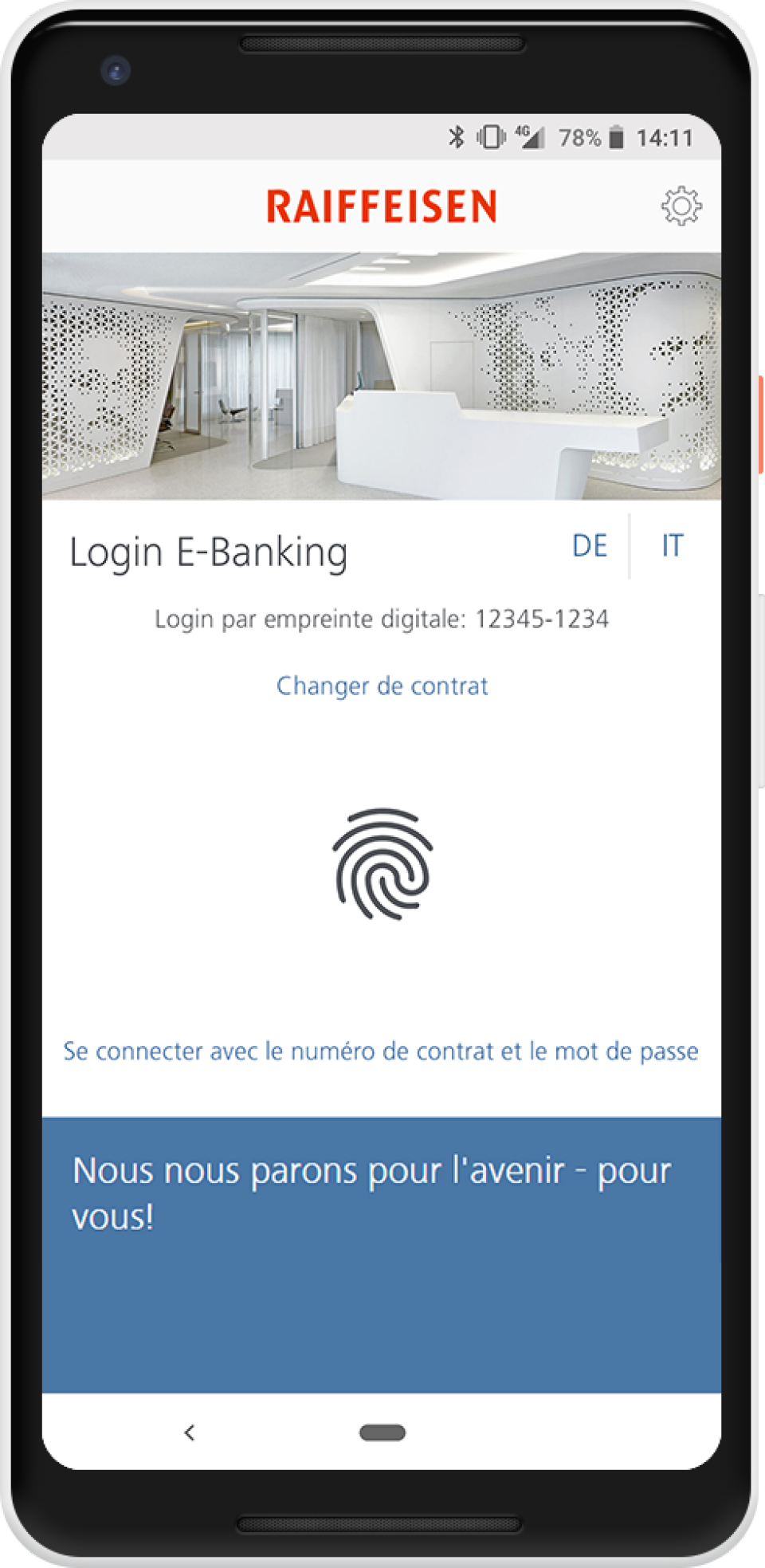This screenshot has height=1568, width=765.
Task: Open the settings gear icon
Action: 681,206
